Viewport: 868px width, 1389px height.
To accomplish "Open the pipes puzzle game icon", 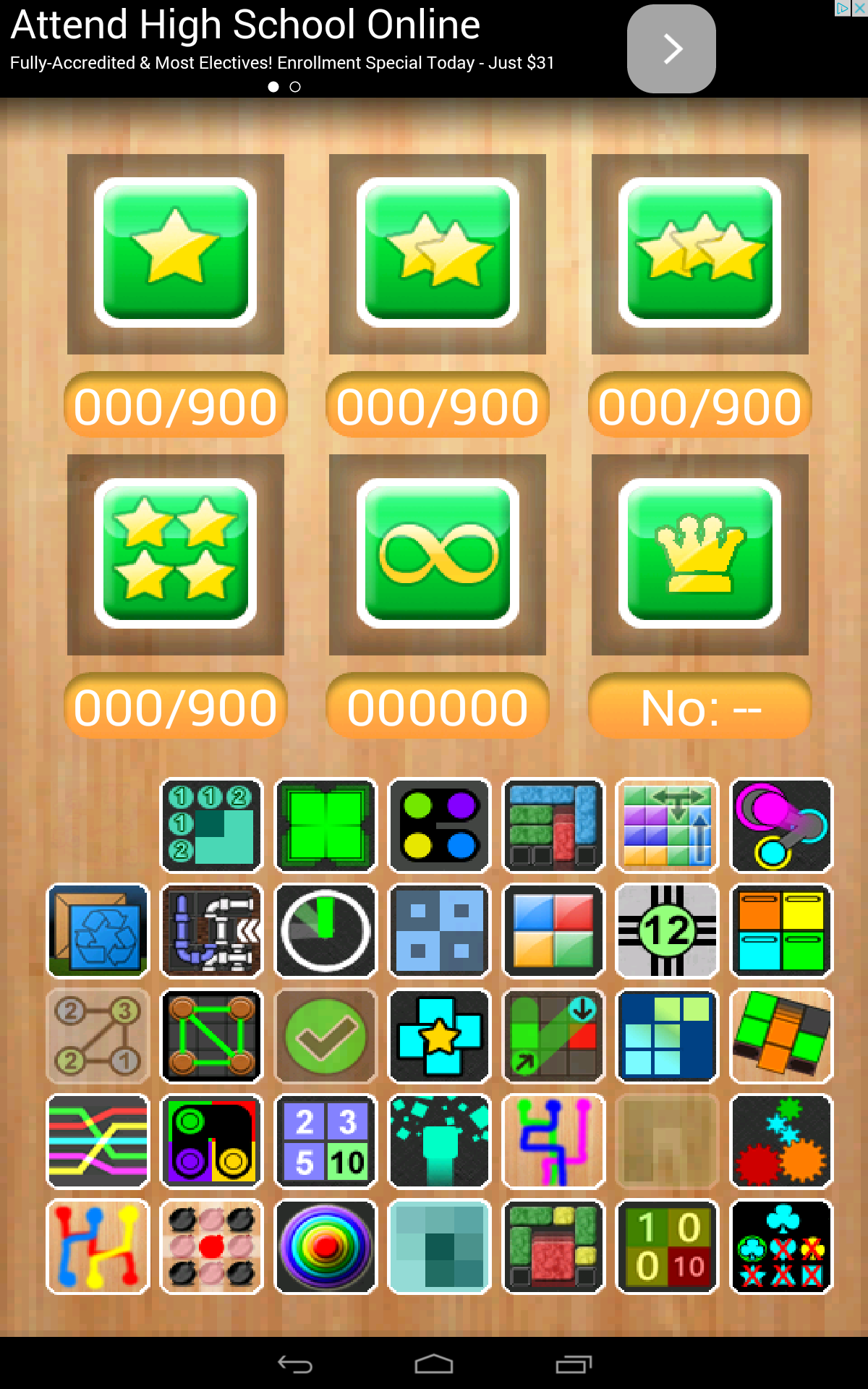I will tap(211, 930).
